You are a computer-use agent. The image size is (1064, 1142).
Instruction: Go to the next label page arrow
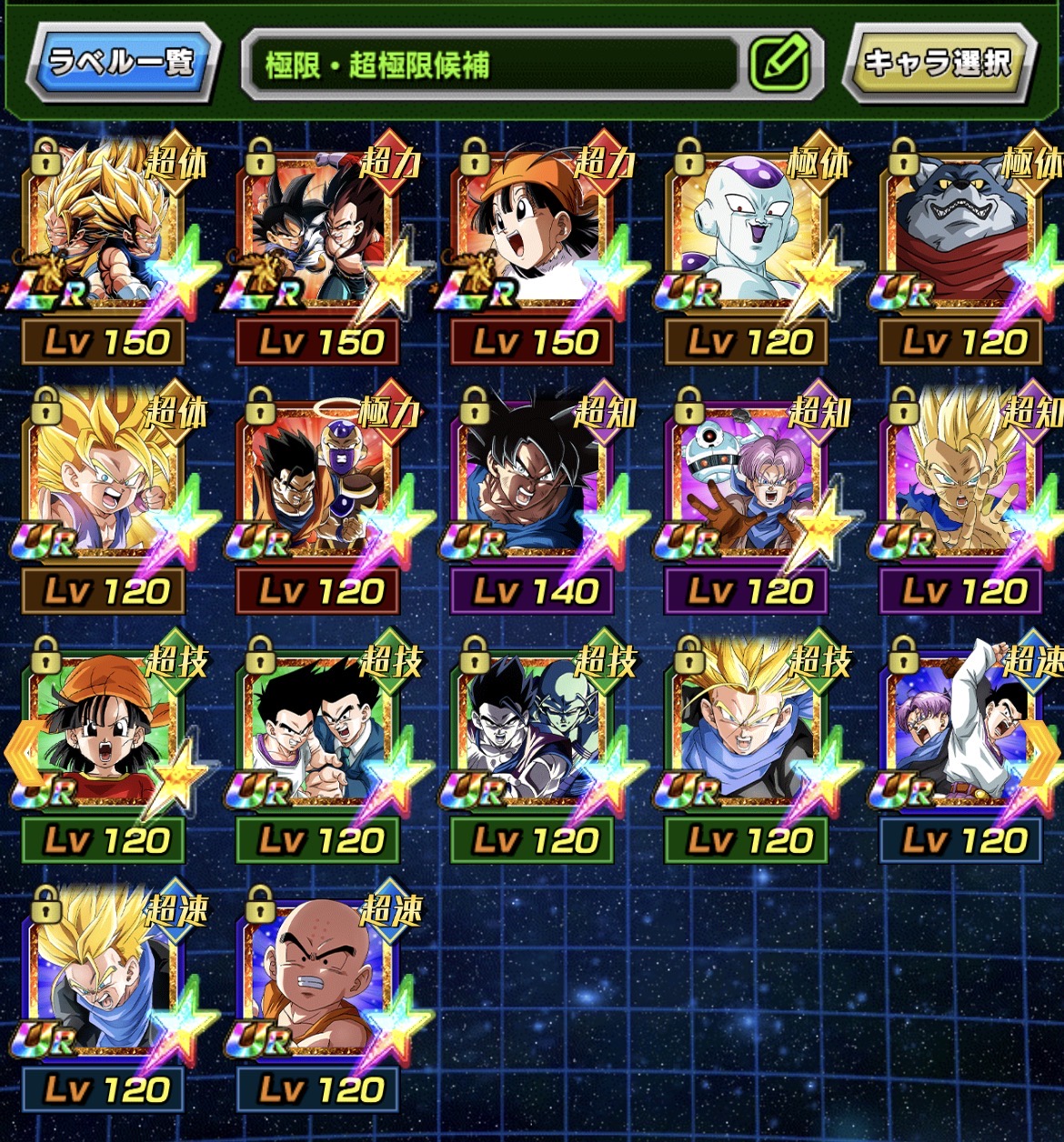[1044, 752]
